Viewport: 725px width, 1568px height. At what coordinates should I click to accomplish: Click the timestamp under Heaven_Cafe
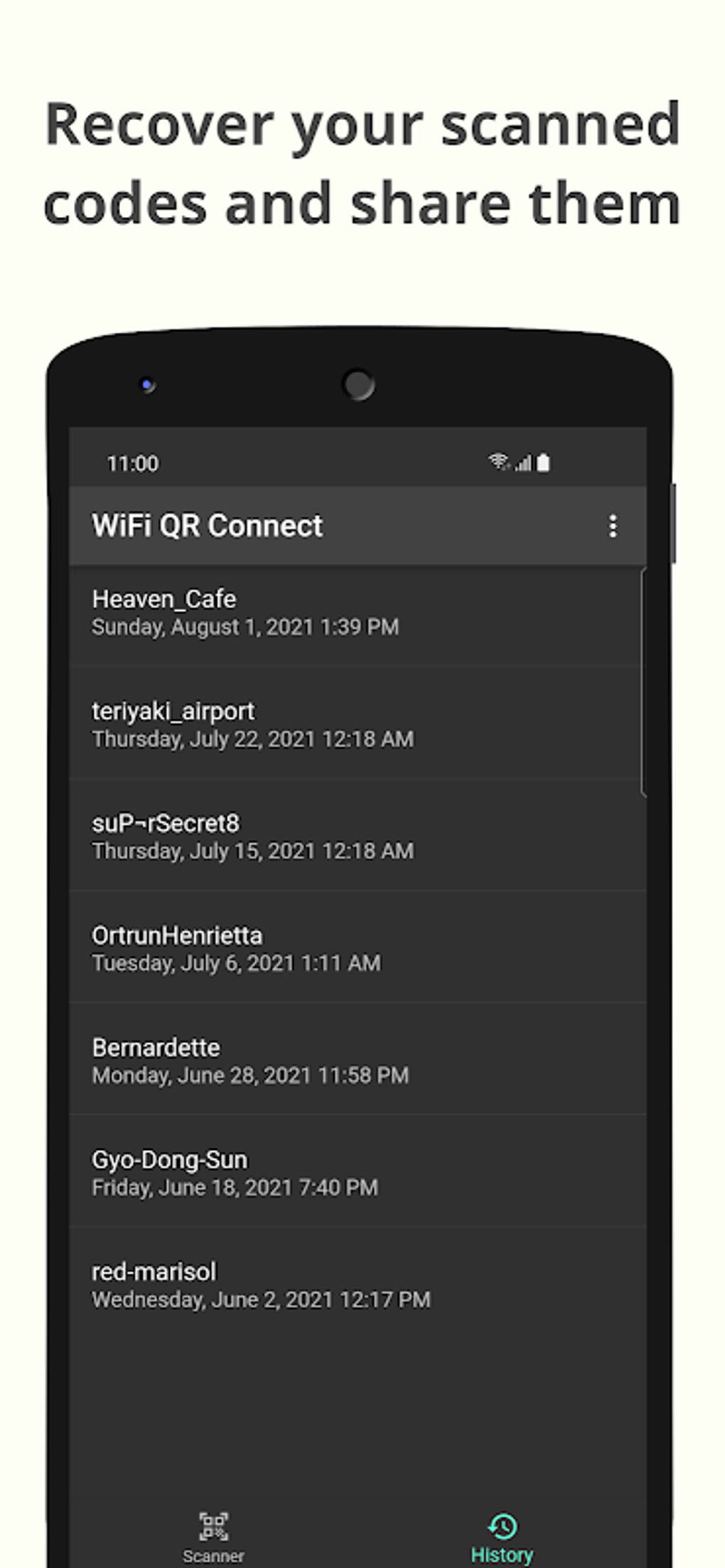[245, 627]
